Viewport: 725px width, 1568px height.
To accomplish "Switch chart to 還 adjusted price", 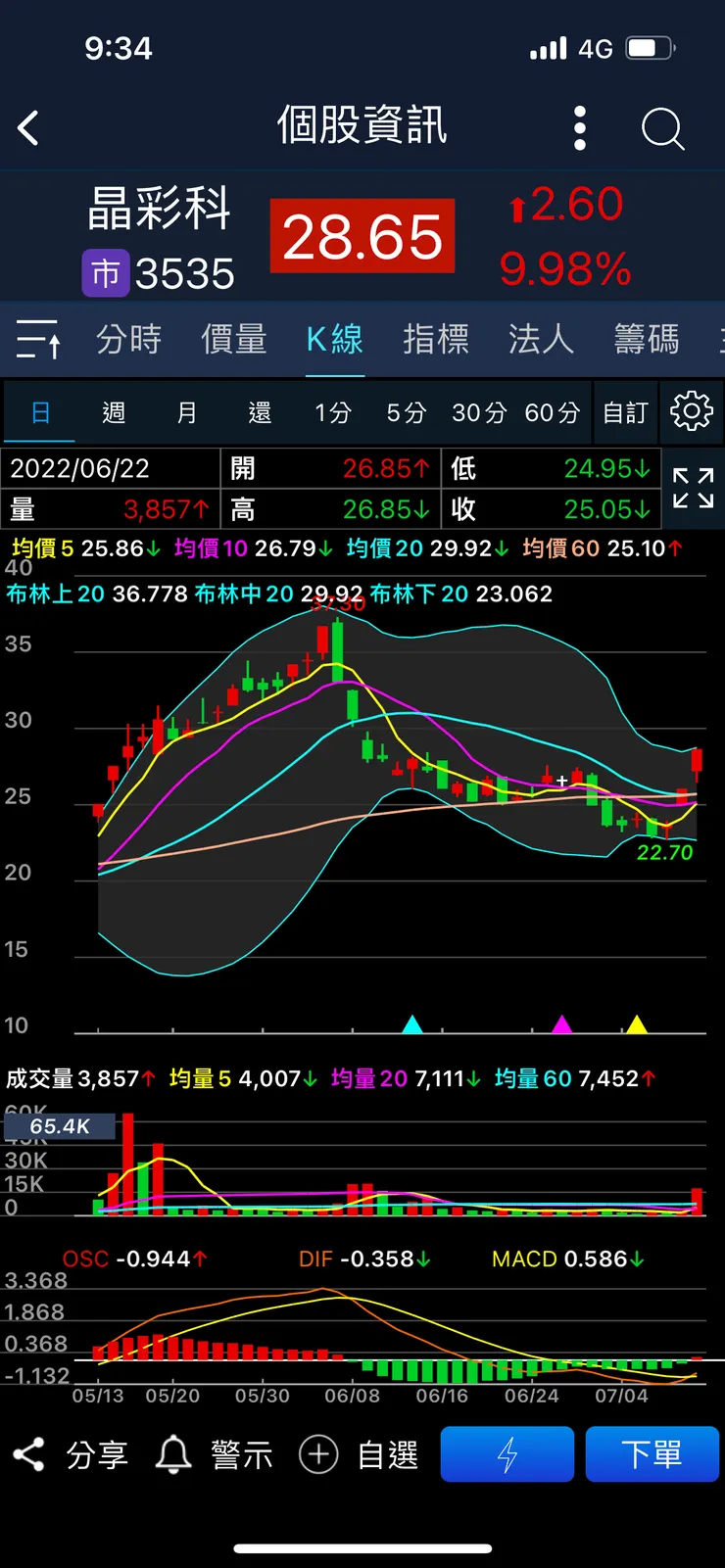I will [260, 412].
